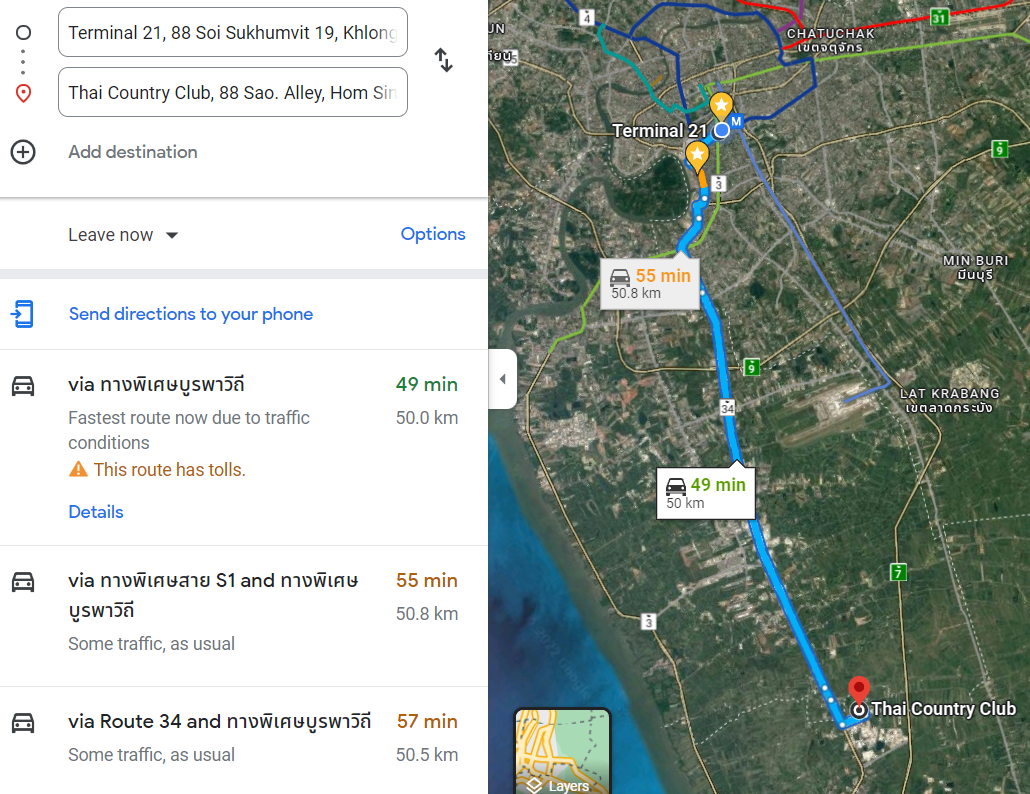The width and height of the screenshot is (1030, 794).
Task: Open route Options
Action: click(433, 234)
